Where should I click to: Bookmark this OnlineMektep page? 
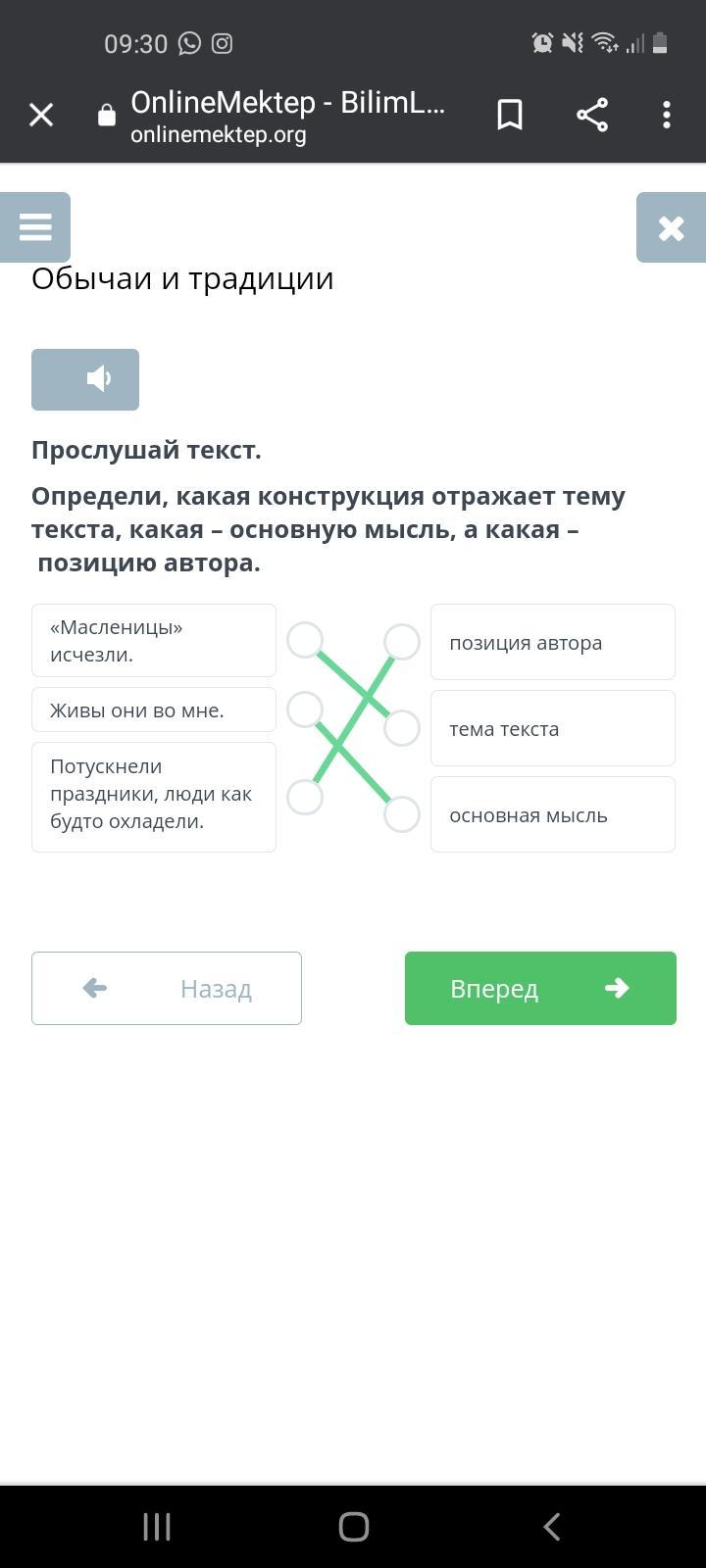coord(510,115)
